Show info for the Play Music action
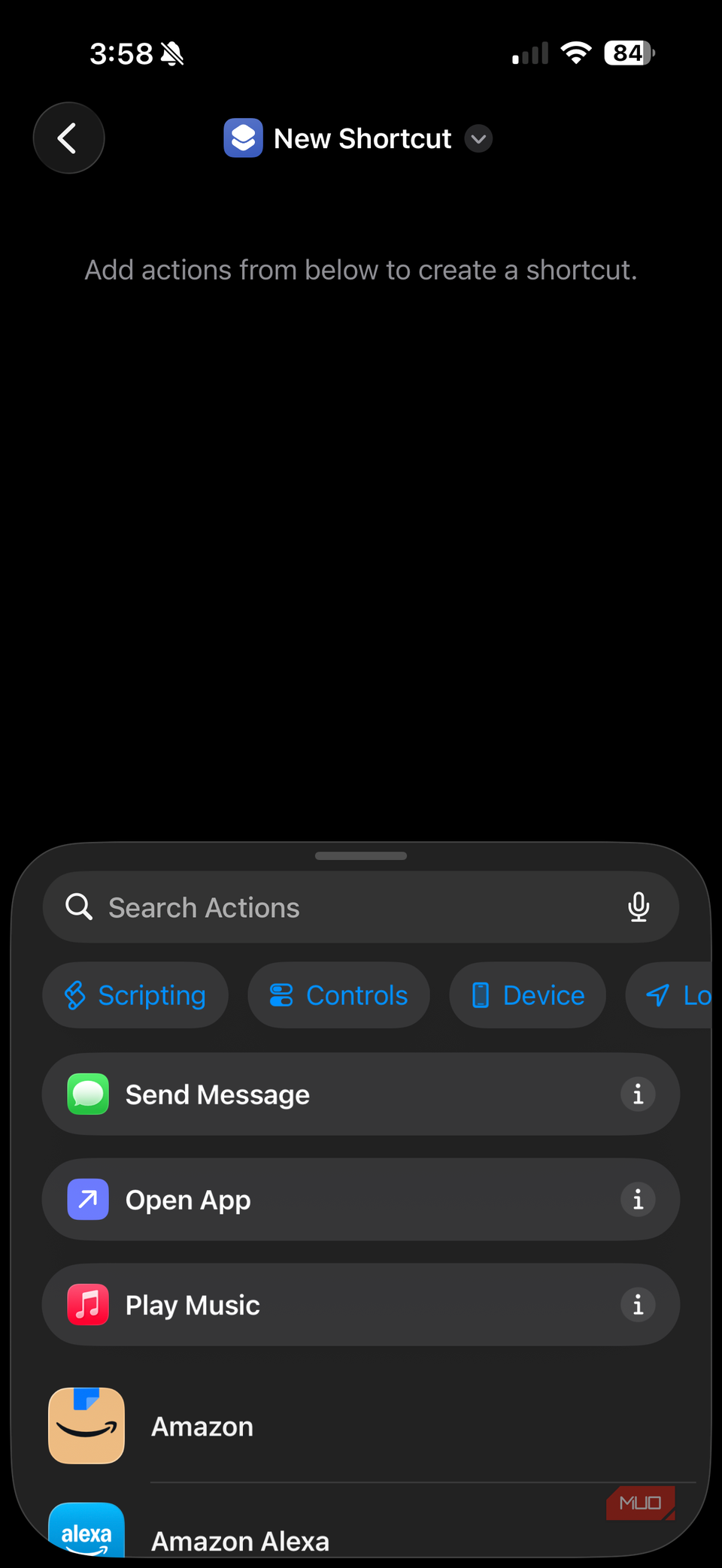The height and width of the screenshot is (1568, 722). 637,1304
